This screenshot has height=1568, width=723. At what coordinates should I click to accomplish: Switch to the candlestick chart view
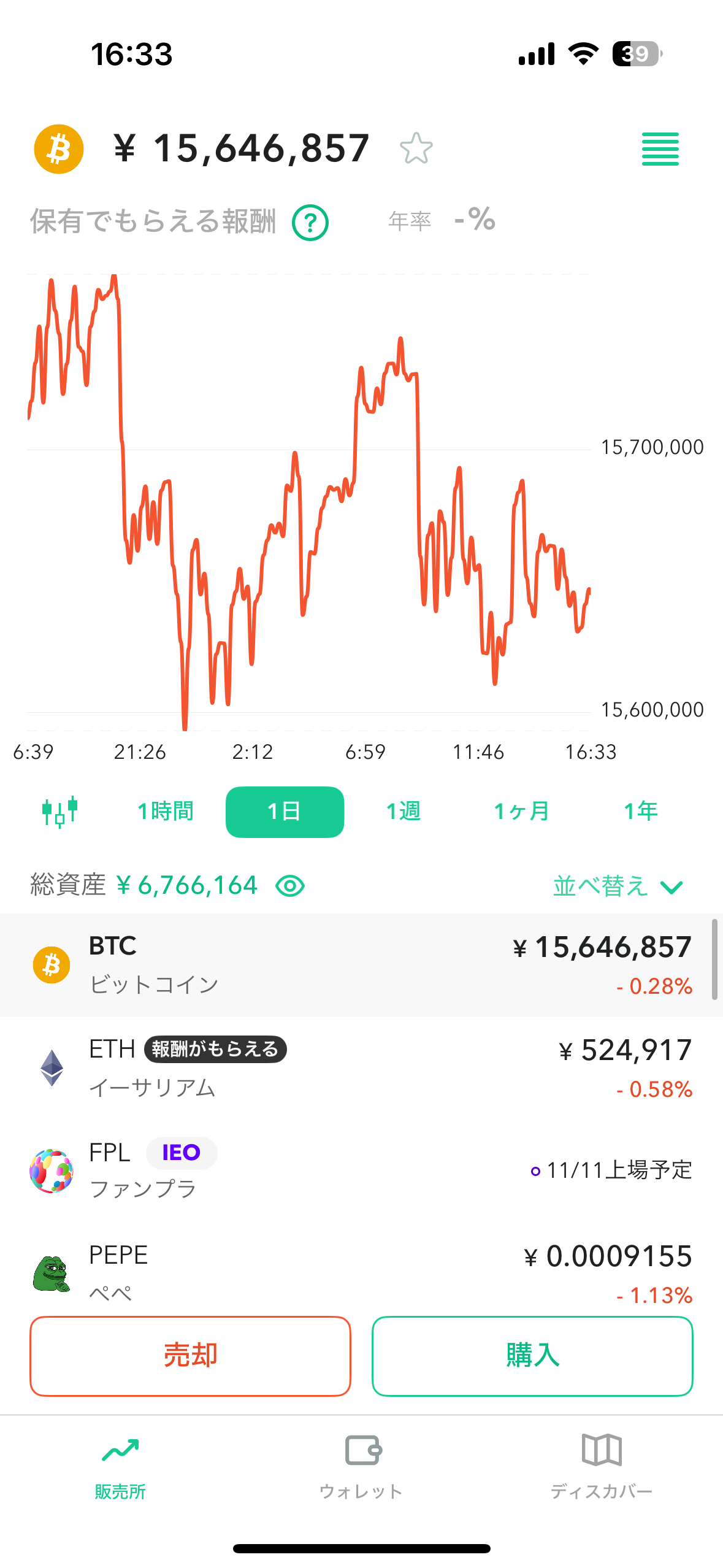pyautogui.click(x=59, y=812)
